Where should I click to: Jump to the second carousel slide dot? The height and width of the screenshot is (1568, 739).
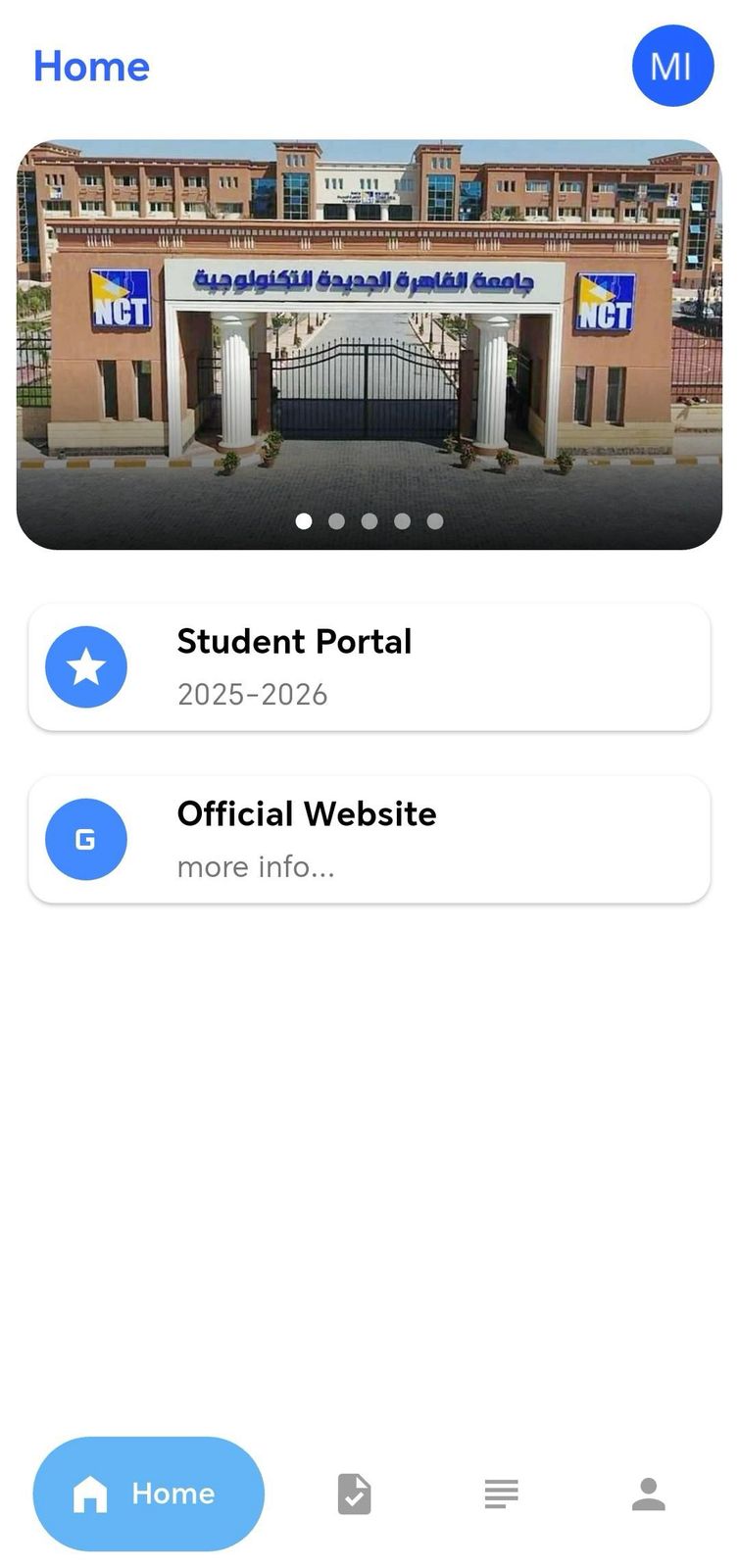click(x=336, y=521)
